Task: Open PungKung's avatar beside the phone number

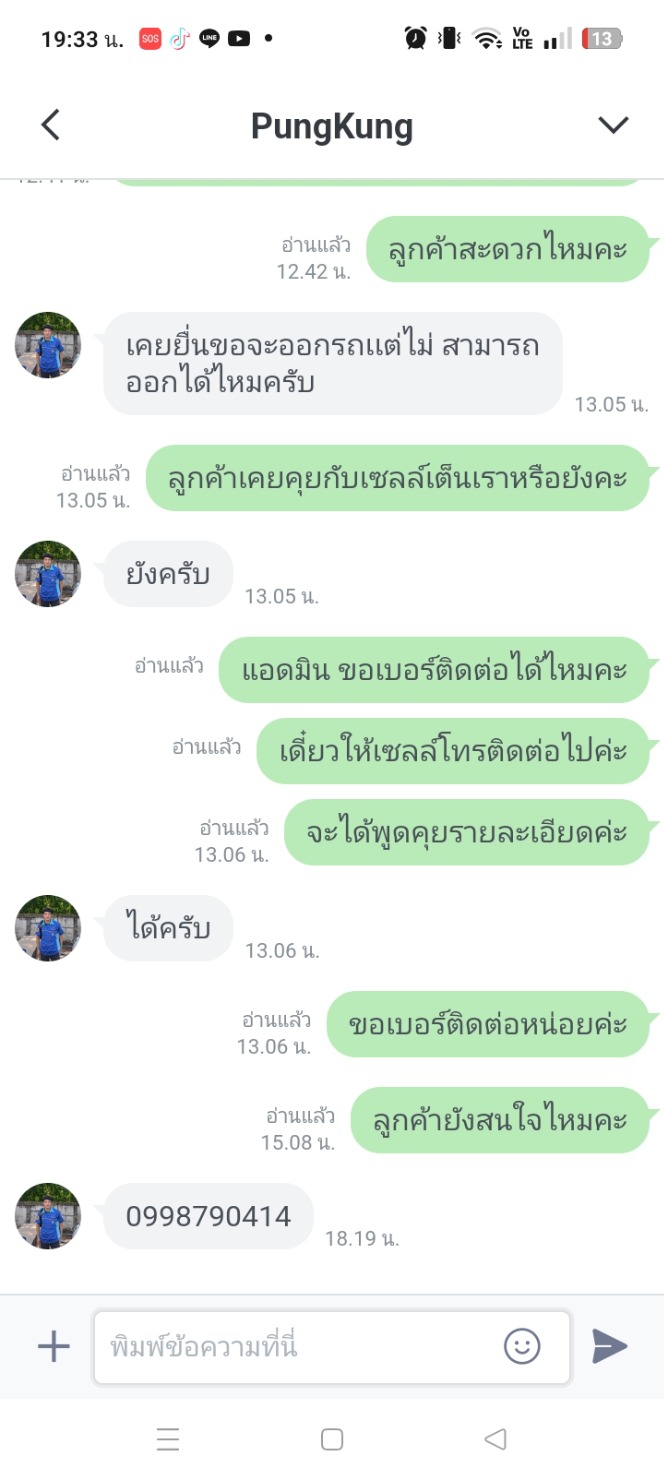Action: click(x=48, y=1216)
